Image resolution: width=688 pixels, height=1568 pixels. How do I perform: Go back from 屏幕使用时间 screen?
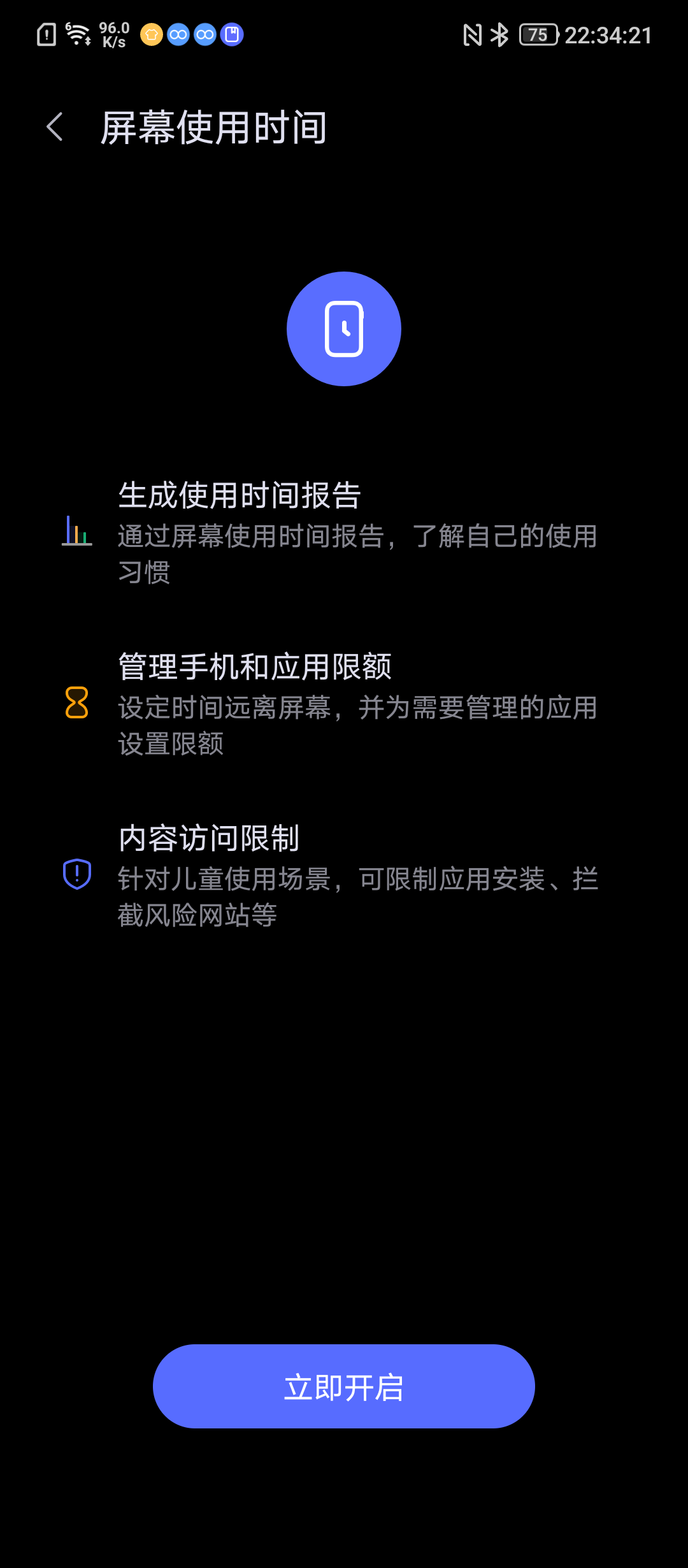[55, 127]
